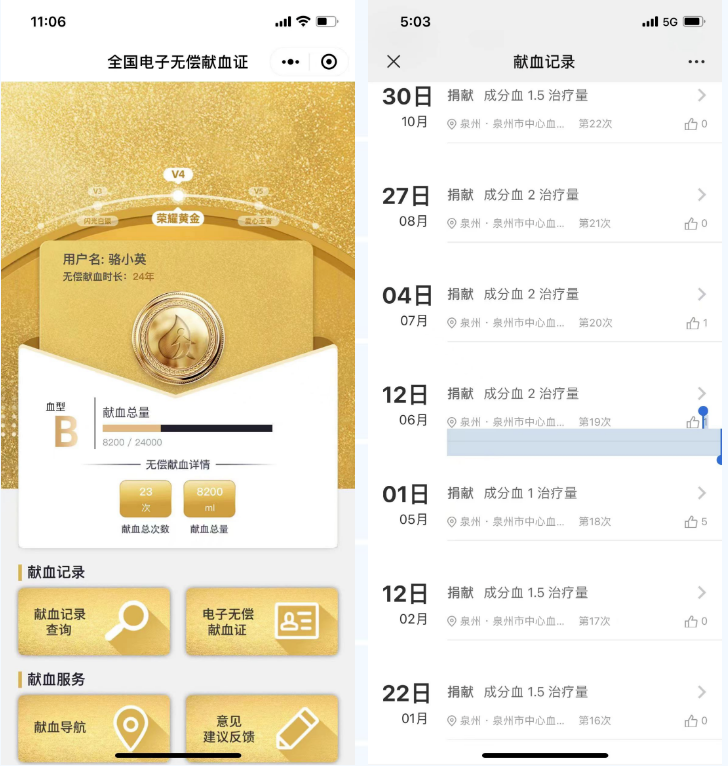The image size is (728, 766).
Task: Close the mini program with the circle button
Action: 329,62
